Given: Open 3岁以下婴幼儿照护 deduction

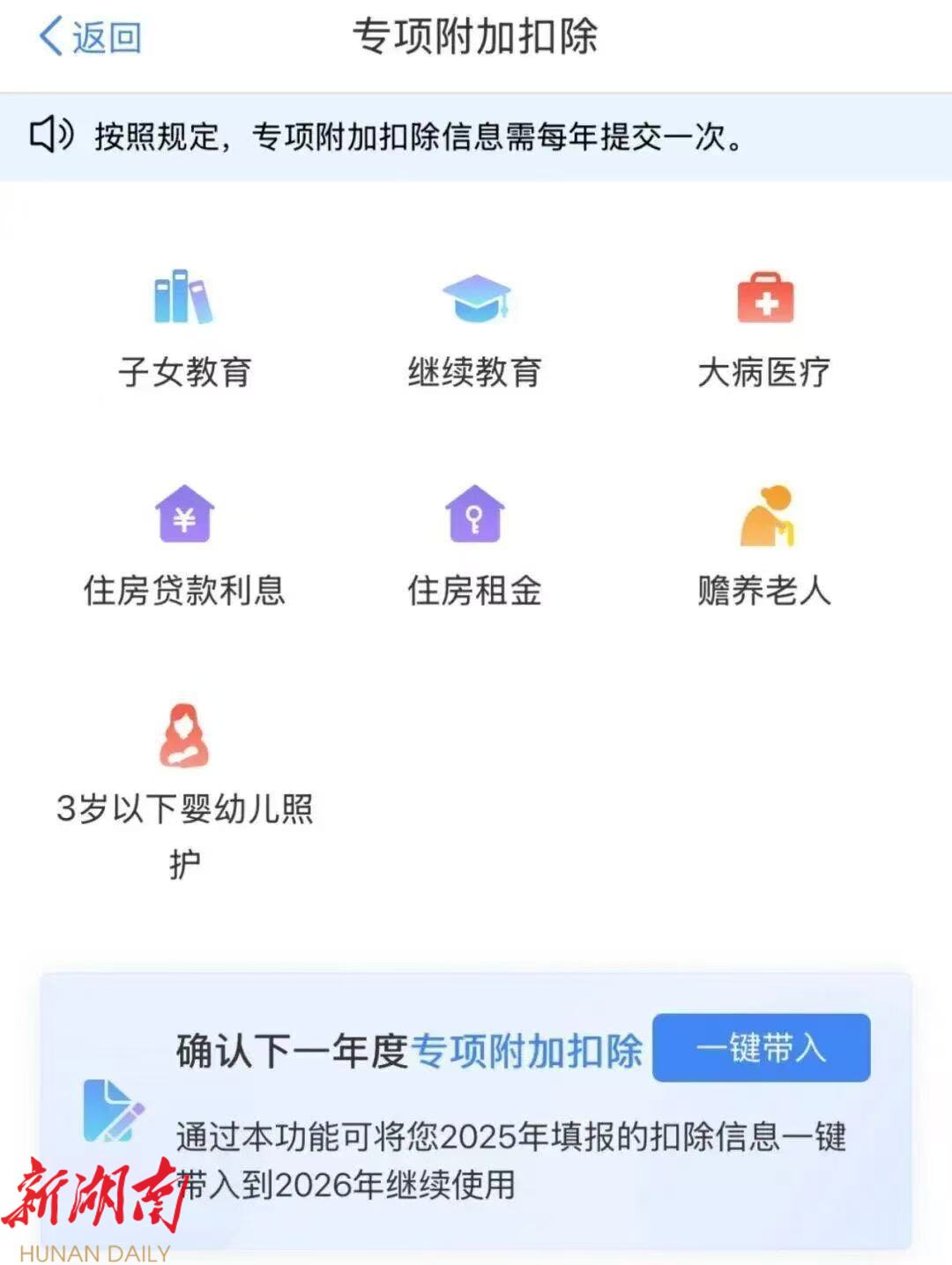Looking at the screenshot, I should (x=184, y=785).
